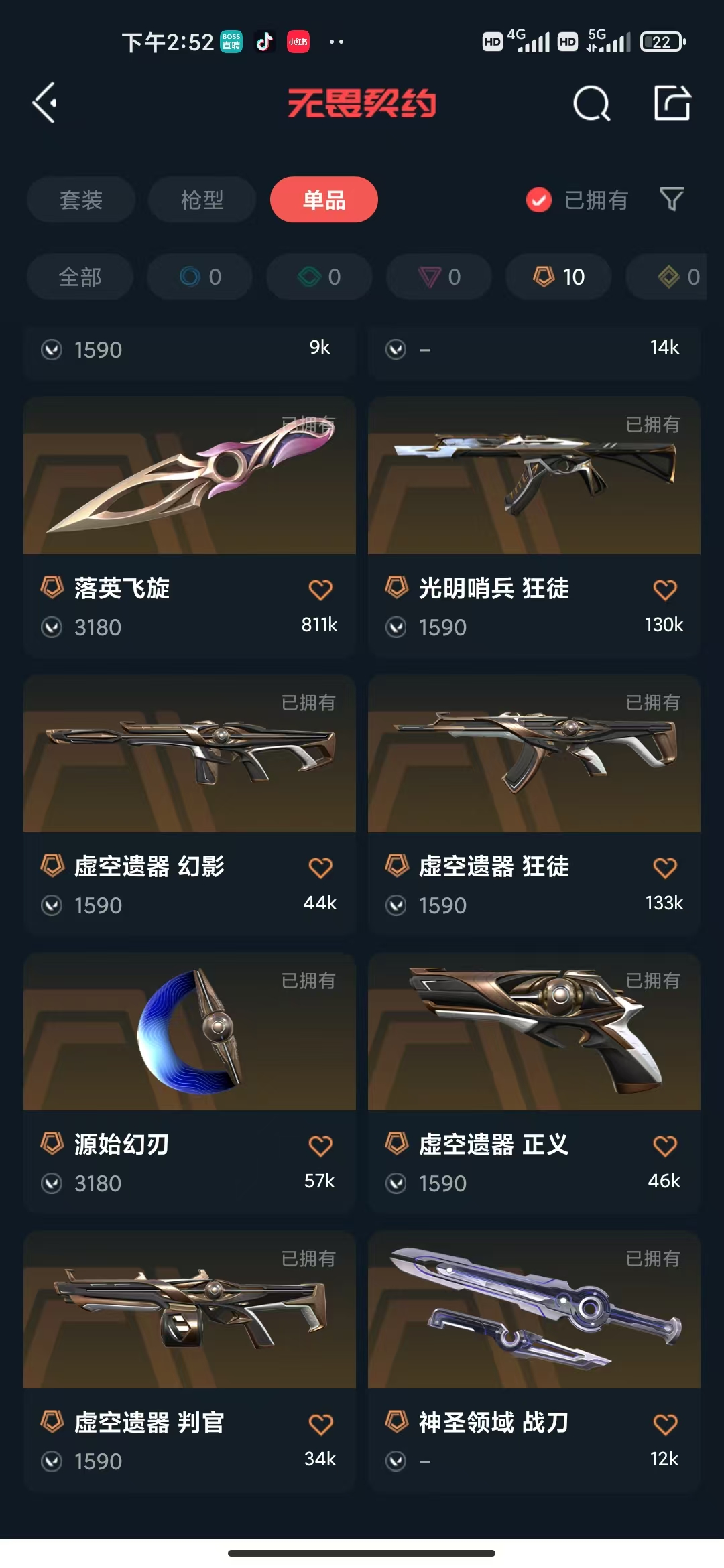The width and height of the screenshot is (724, 1568).
Task: Select the 单品 tab
Action: (x=324, y=200)
